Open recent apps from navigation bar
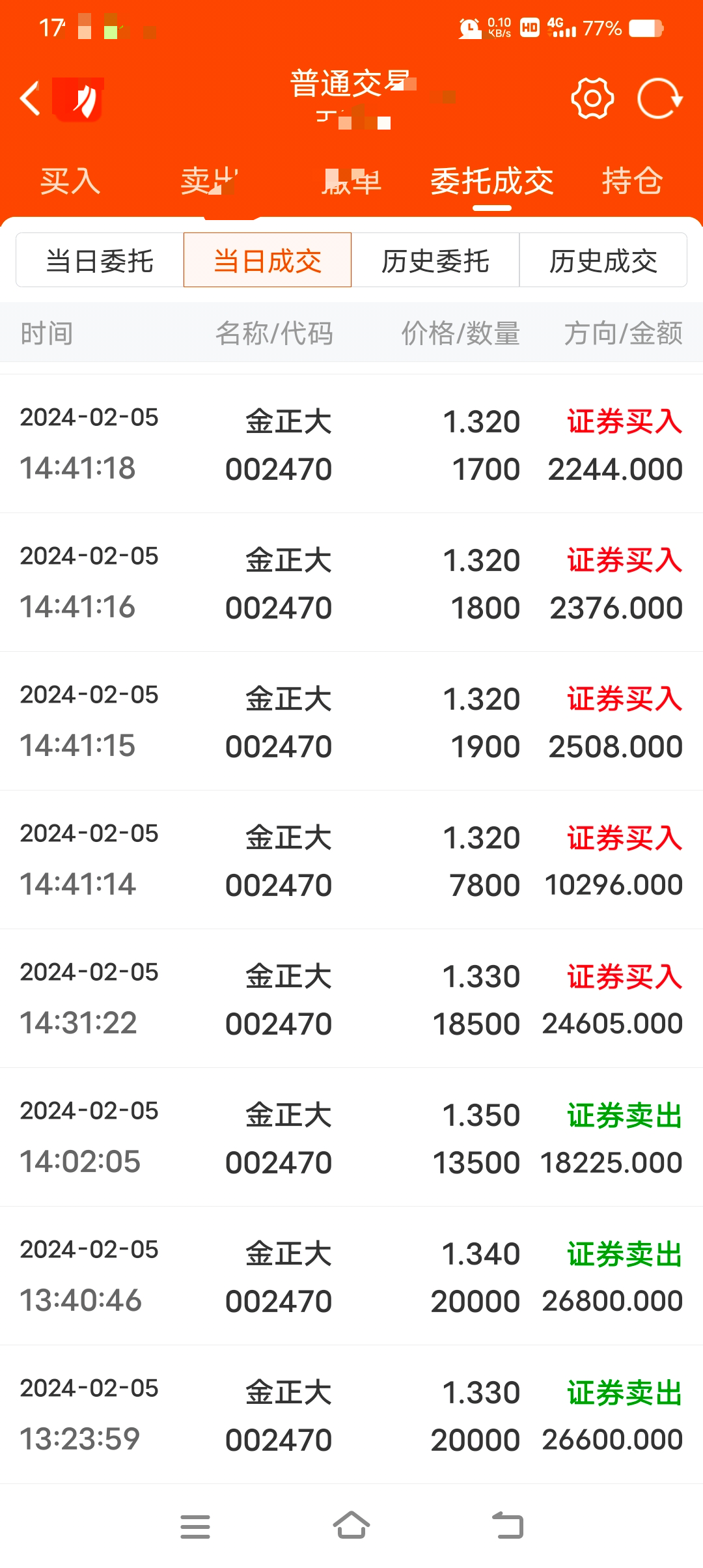 [195, 1526]
